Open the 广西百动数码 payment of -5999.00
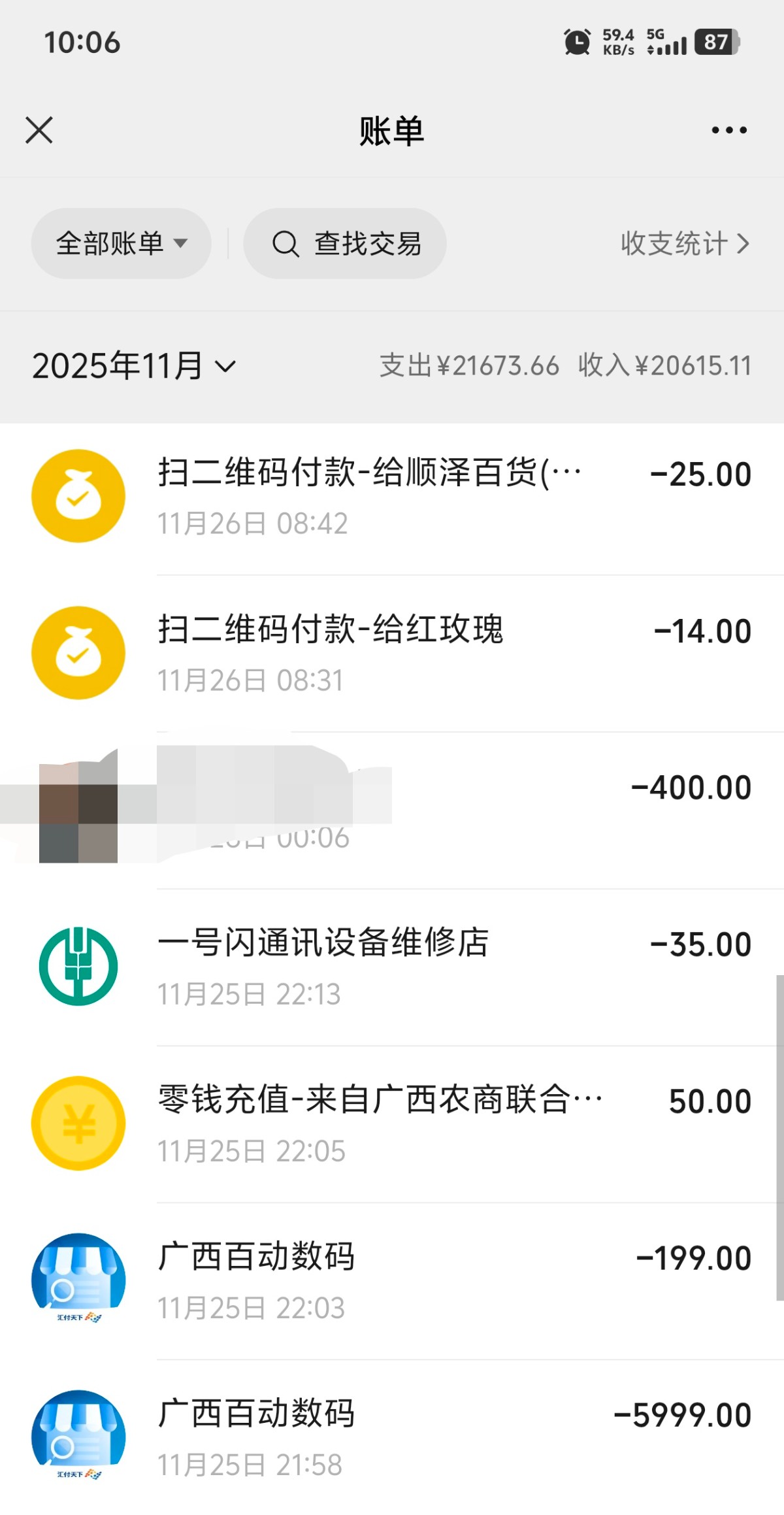 pos(392,1438)
